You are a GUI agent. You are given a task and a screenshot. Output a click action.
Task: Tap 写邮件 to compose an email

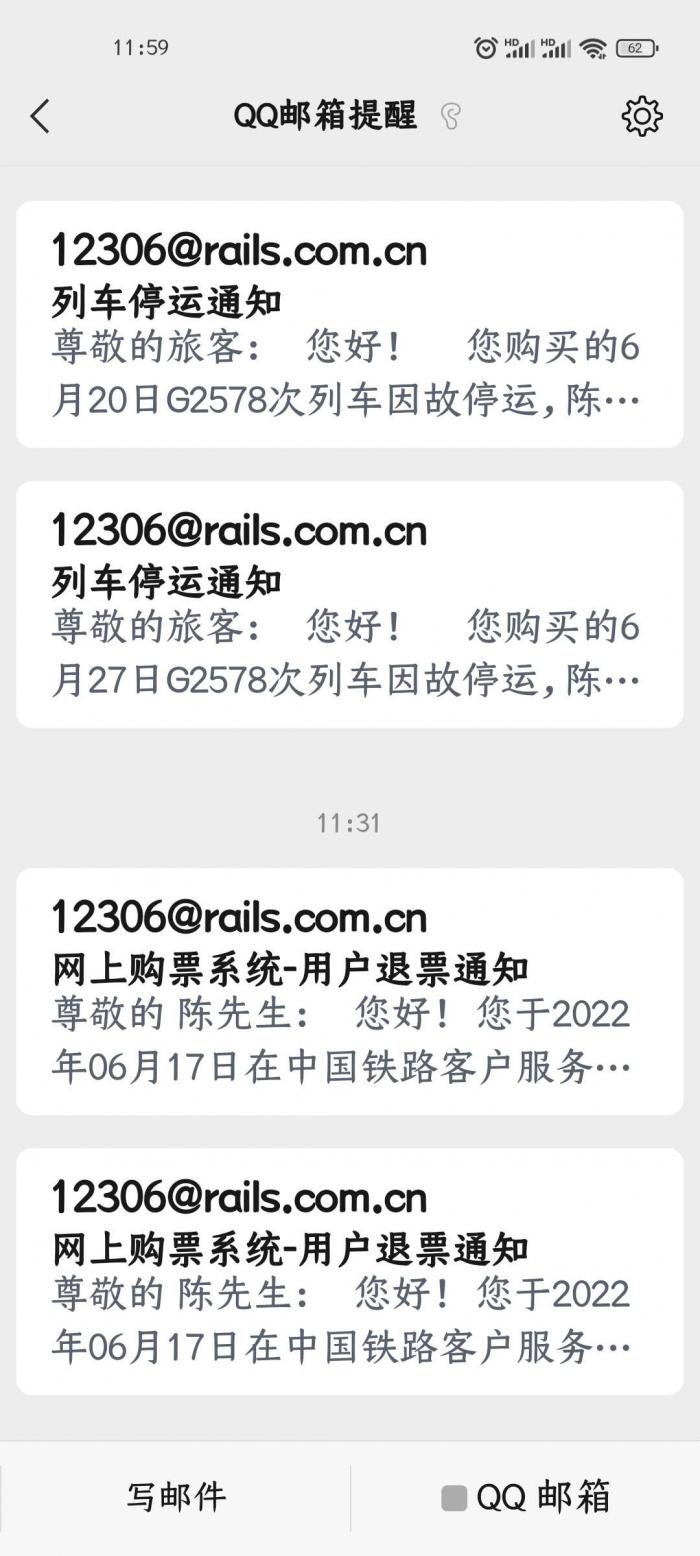[x=176, y=1497]
